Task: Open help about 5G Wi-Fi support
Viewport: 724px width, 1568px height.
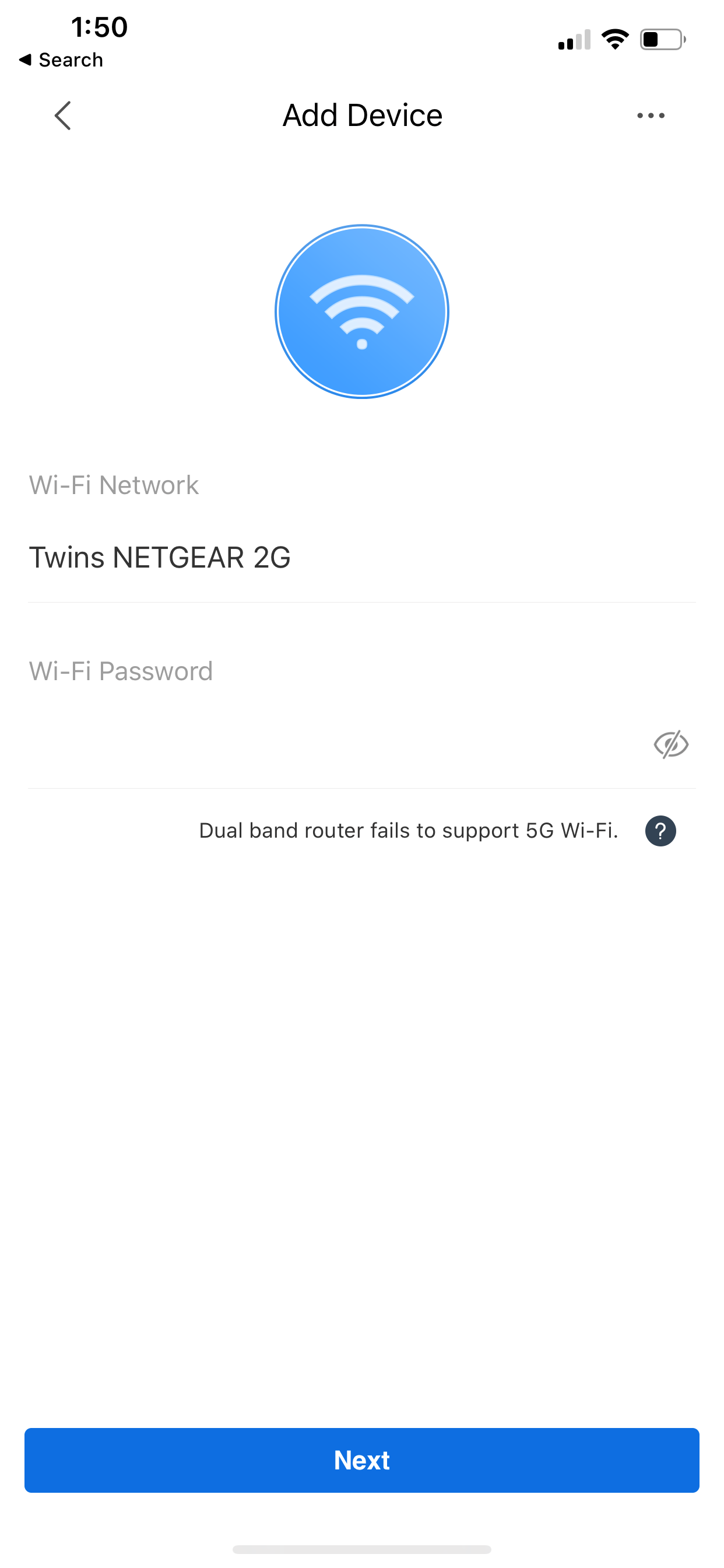Action: pos(660,831)
